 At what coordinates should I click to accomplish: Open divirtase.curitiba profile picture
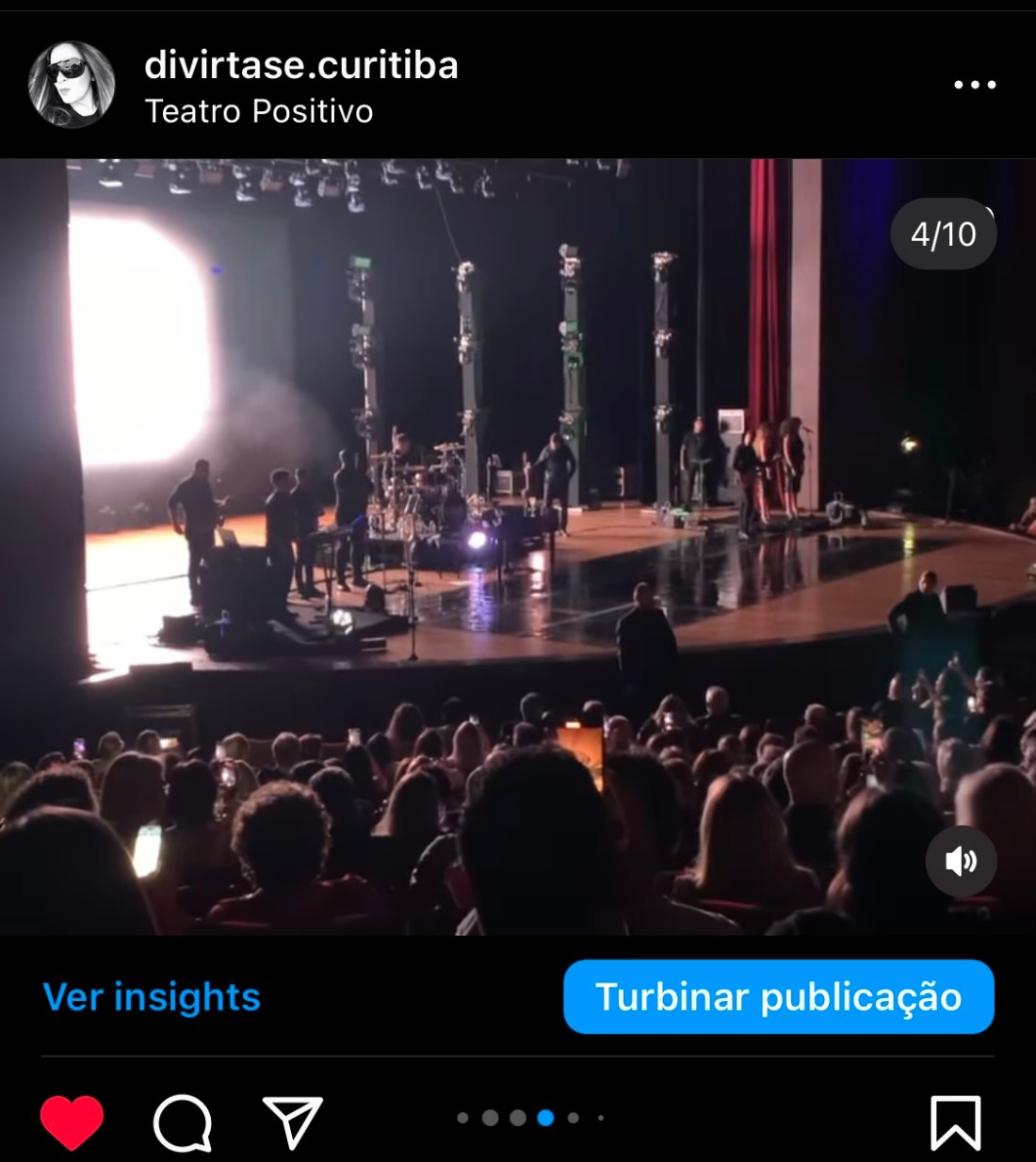[x=72, y=85]
